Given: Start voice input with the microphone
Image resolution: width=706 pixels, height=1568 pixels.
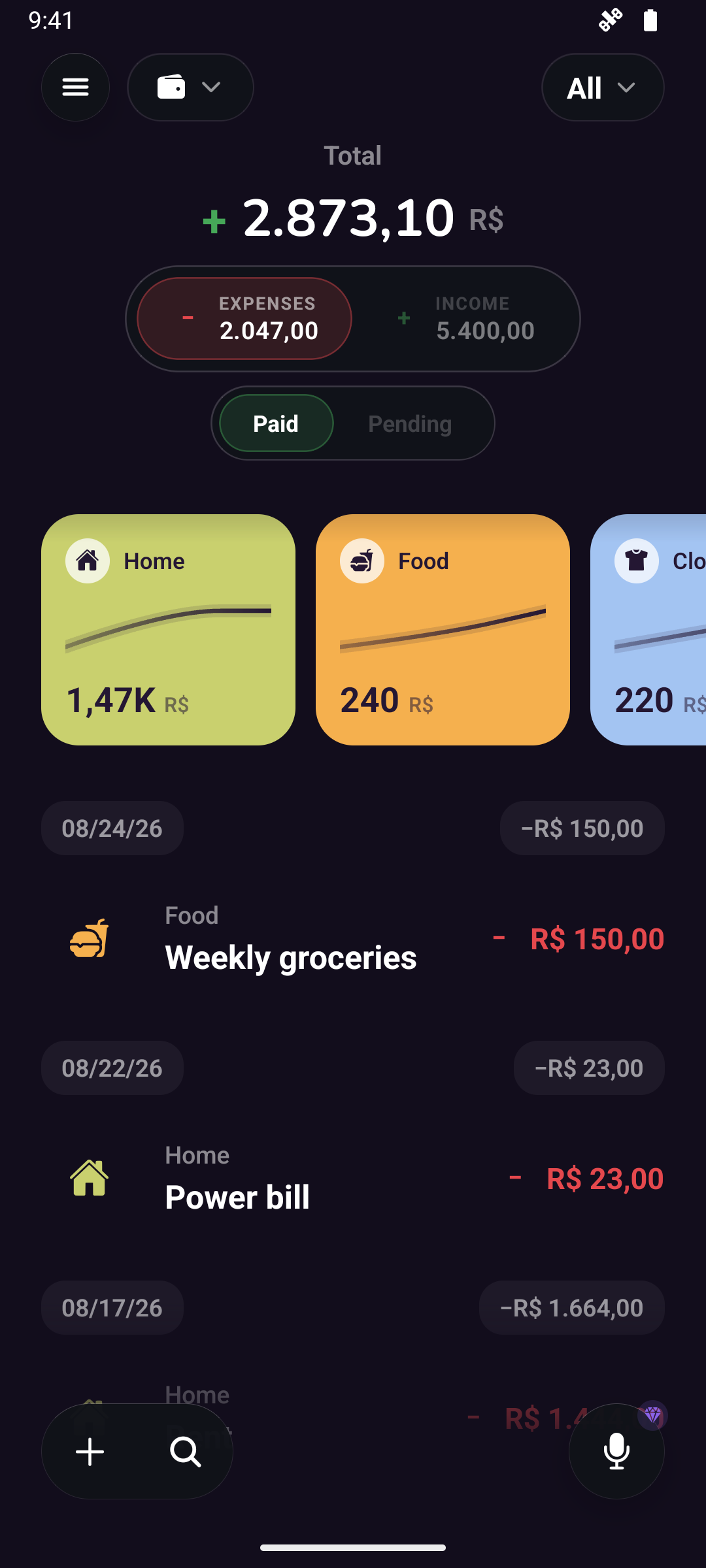Looking at the screenshot, I should tap(616, 1451).
